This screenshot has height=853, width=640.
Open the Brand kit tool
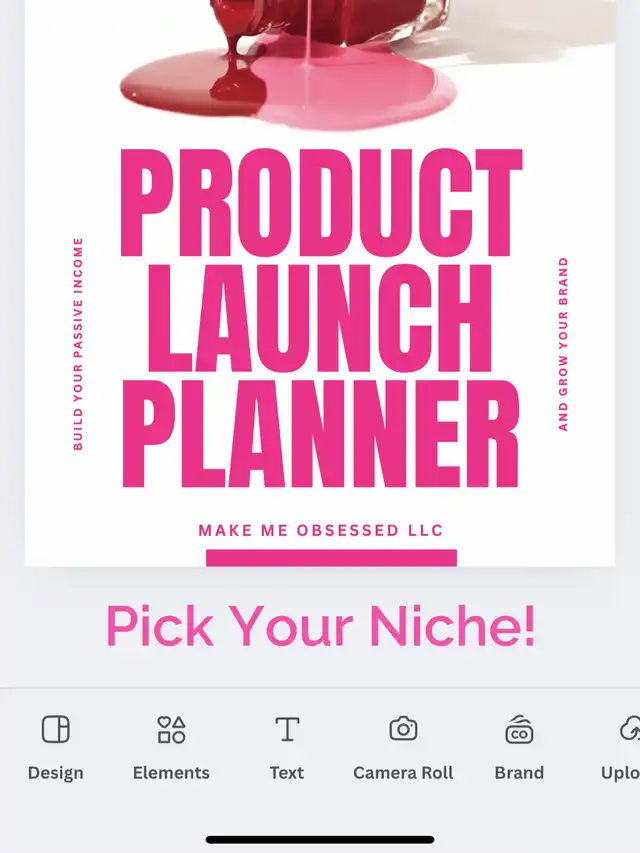[519, 746]
